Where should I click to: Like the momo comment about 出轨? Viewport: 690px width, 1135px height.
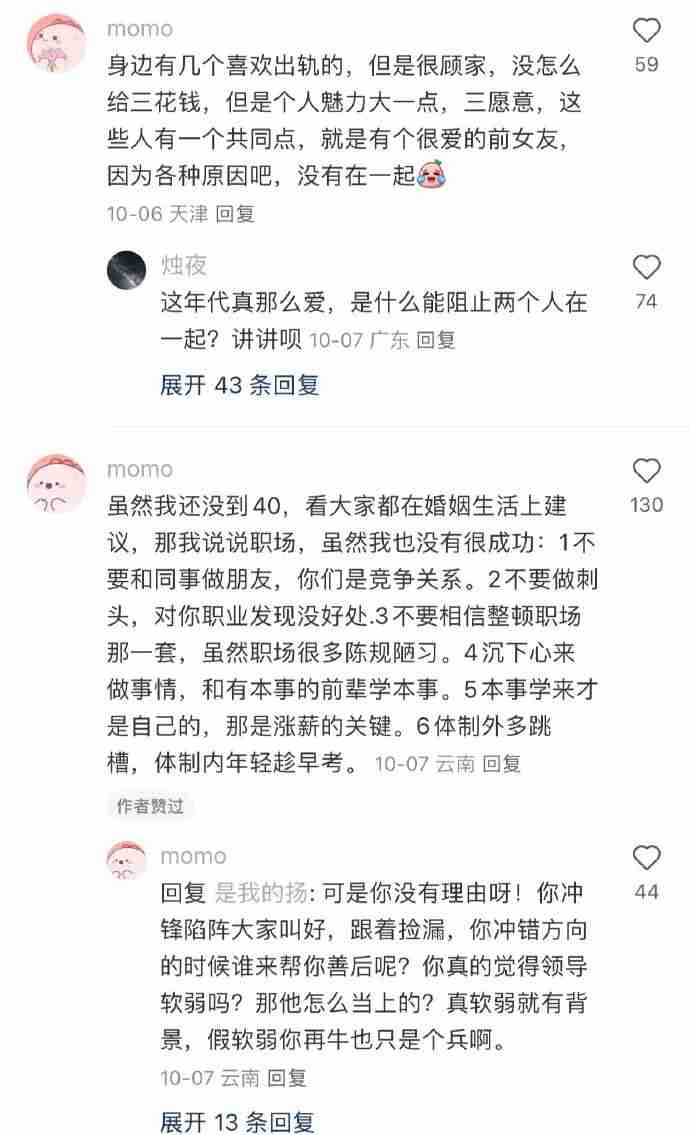pos(647,32)
